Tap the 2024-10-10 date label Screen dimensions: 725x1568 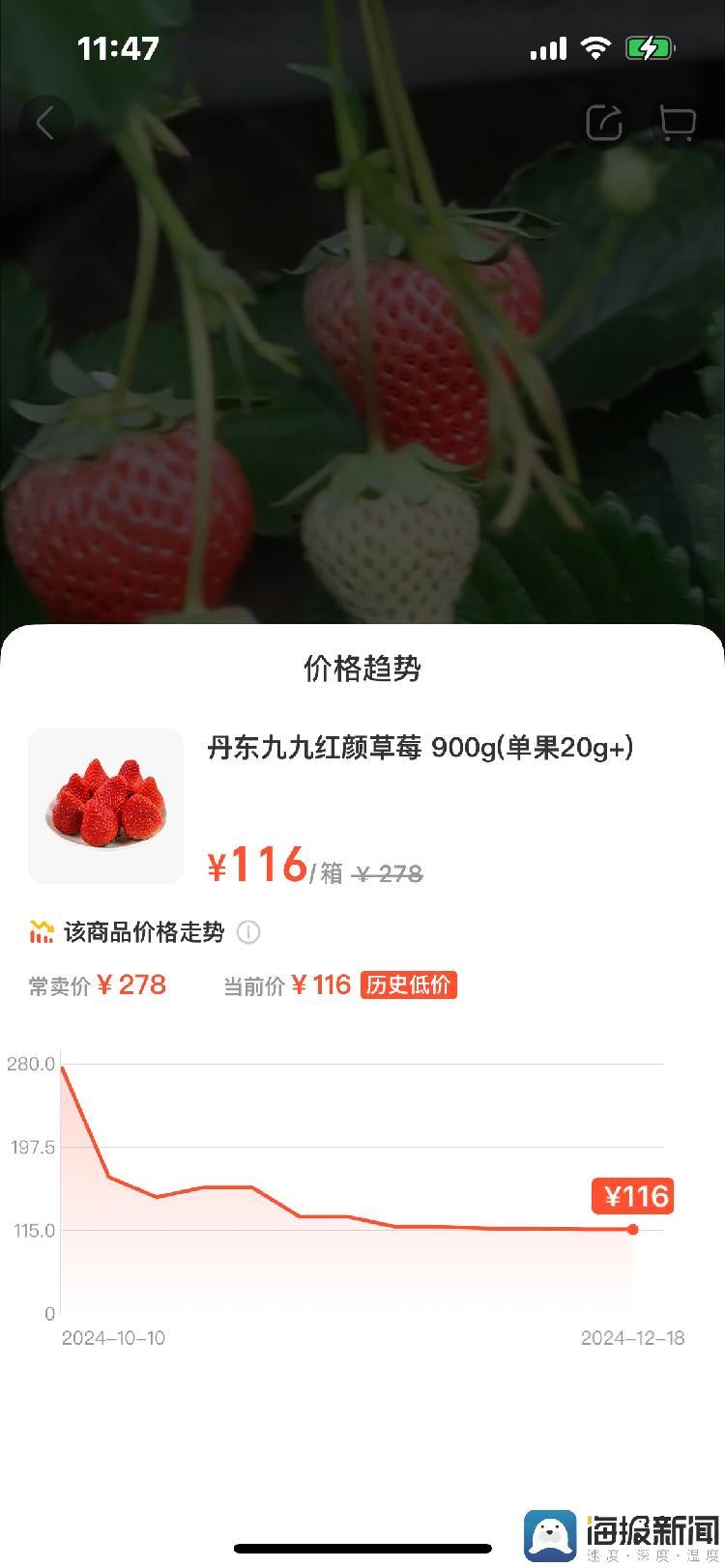pyautogui.click(x=113, y=1339)
